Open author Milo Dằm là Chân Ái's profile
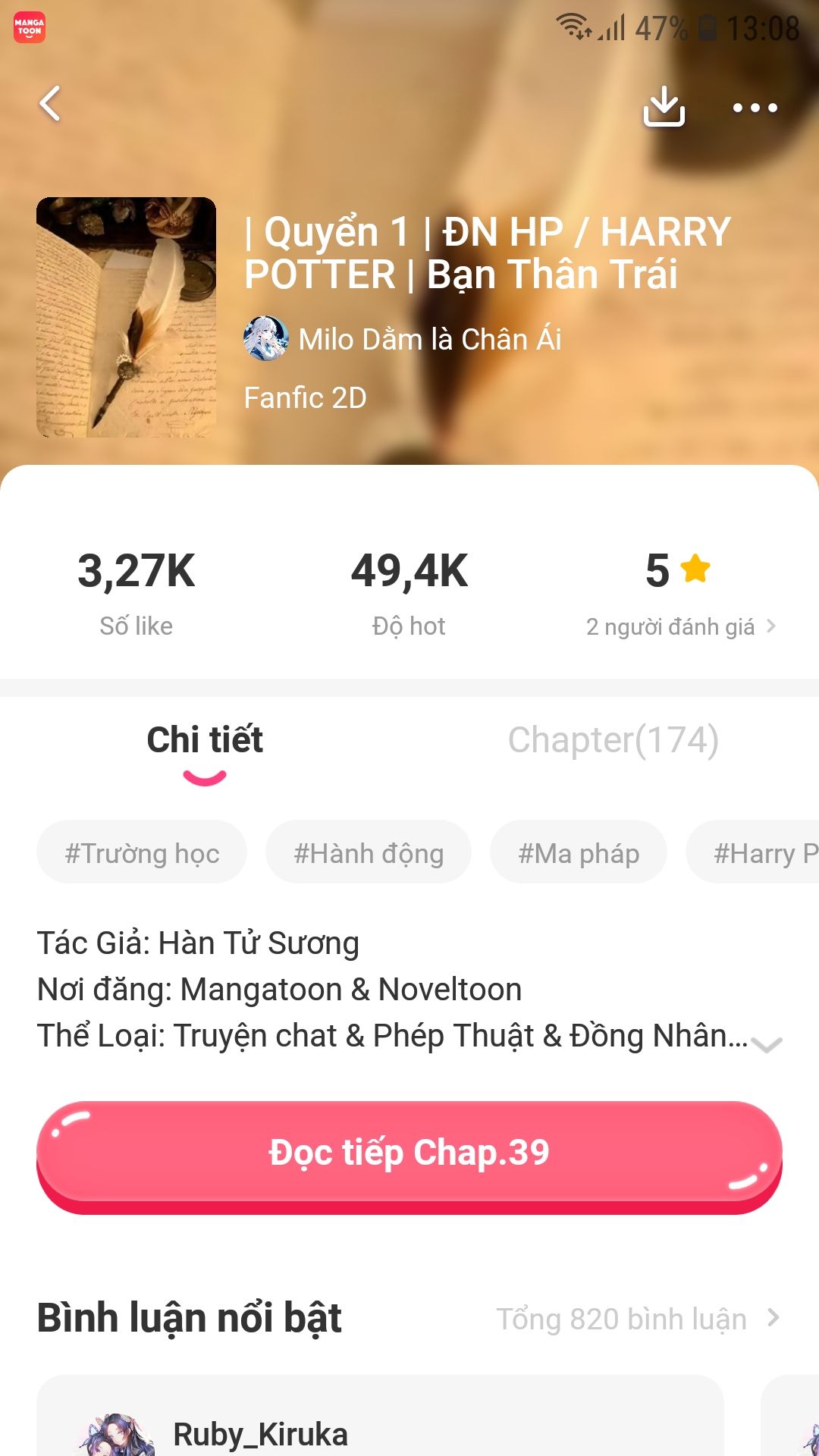Viewport: 819px width, 1456px height. coord(402,339)
